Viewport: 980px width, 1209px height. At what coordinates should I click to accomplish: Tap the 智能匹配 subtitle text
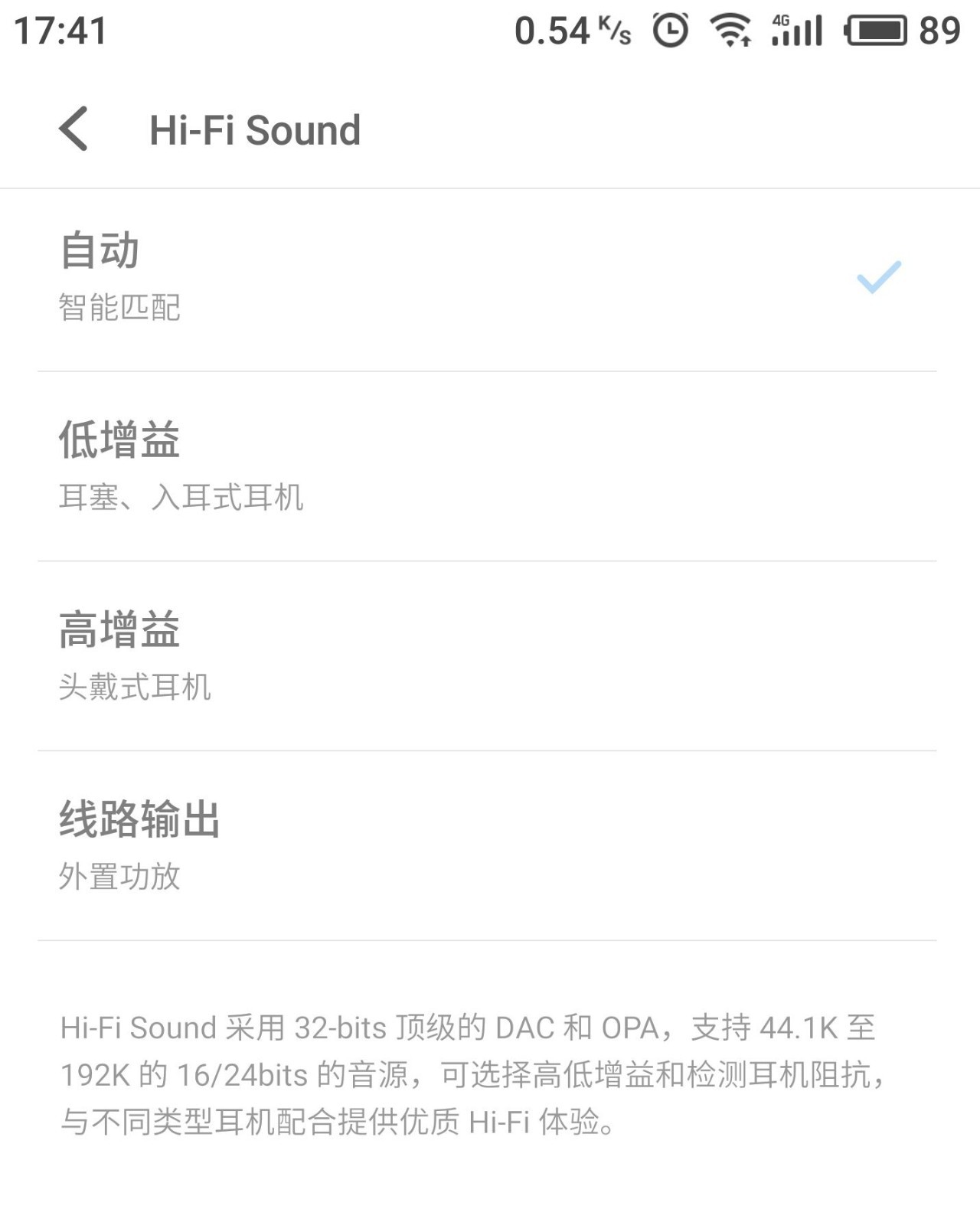pos(119,308)
